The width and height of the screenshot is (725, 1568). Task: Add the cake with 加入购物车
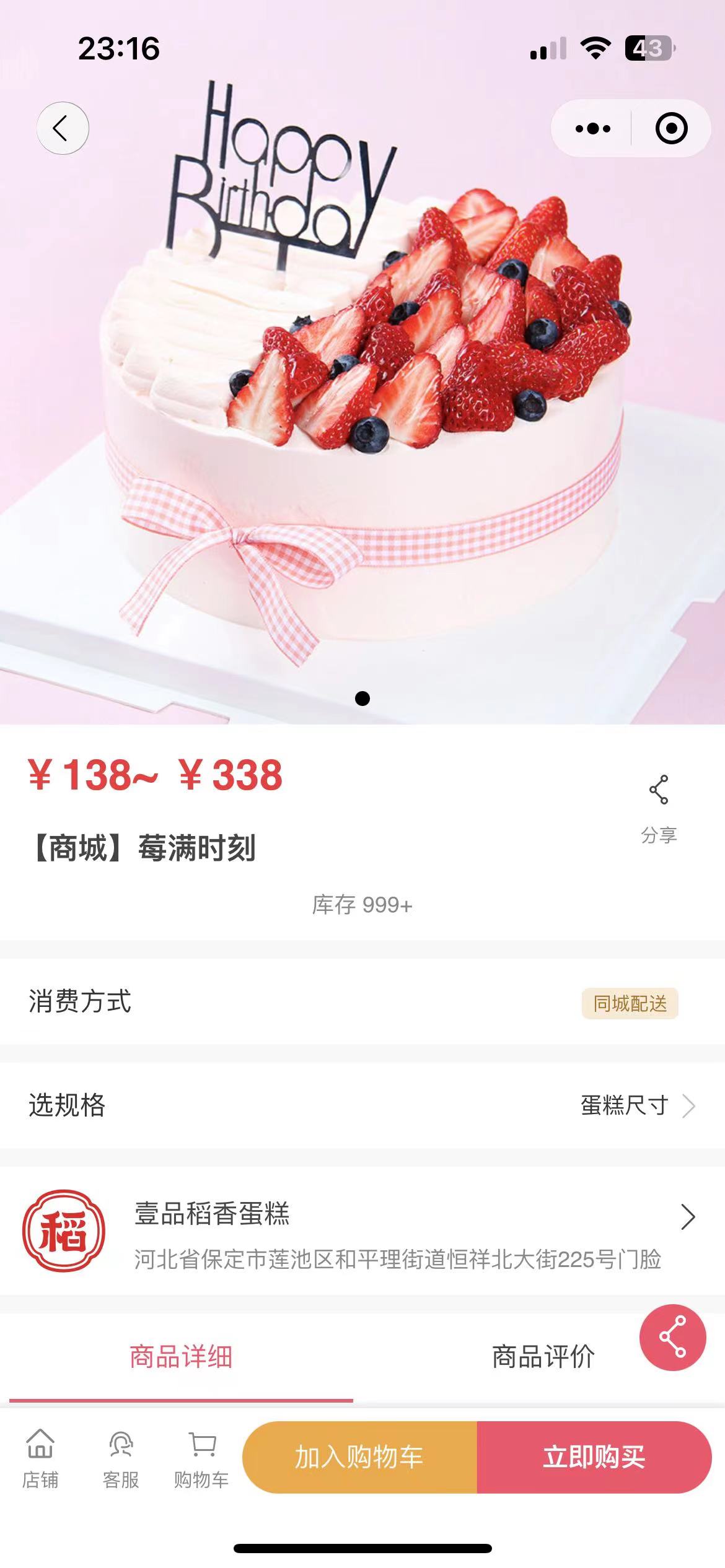pyautogui.click(x=359, y=1457)
